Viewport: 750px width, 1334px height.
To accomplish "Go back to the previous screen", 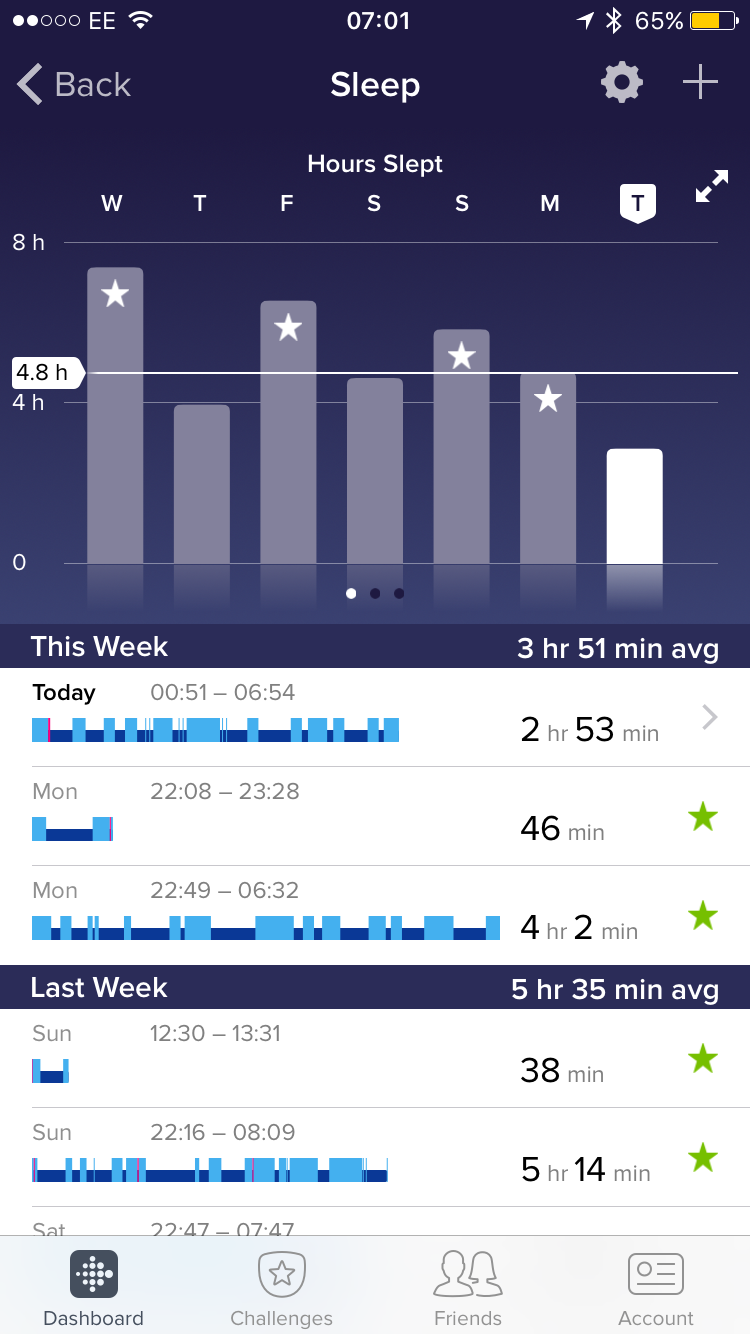I will (73, 85).
